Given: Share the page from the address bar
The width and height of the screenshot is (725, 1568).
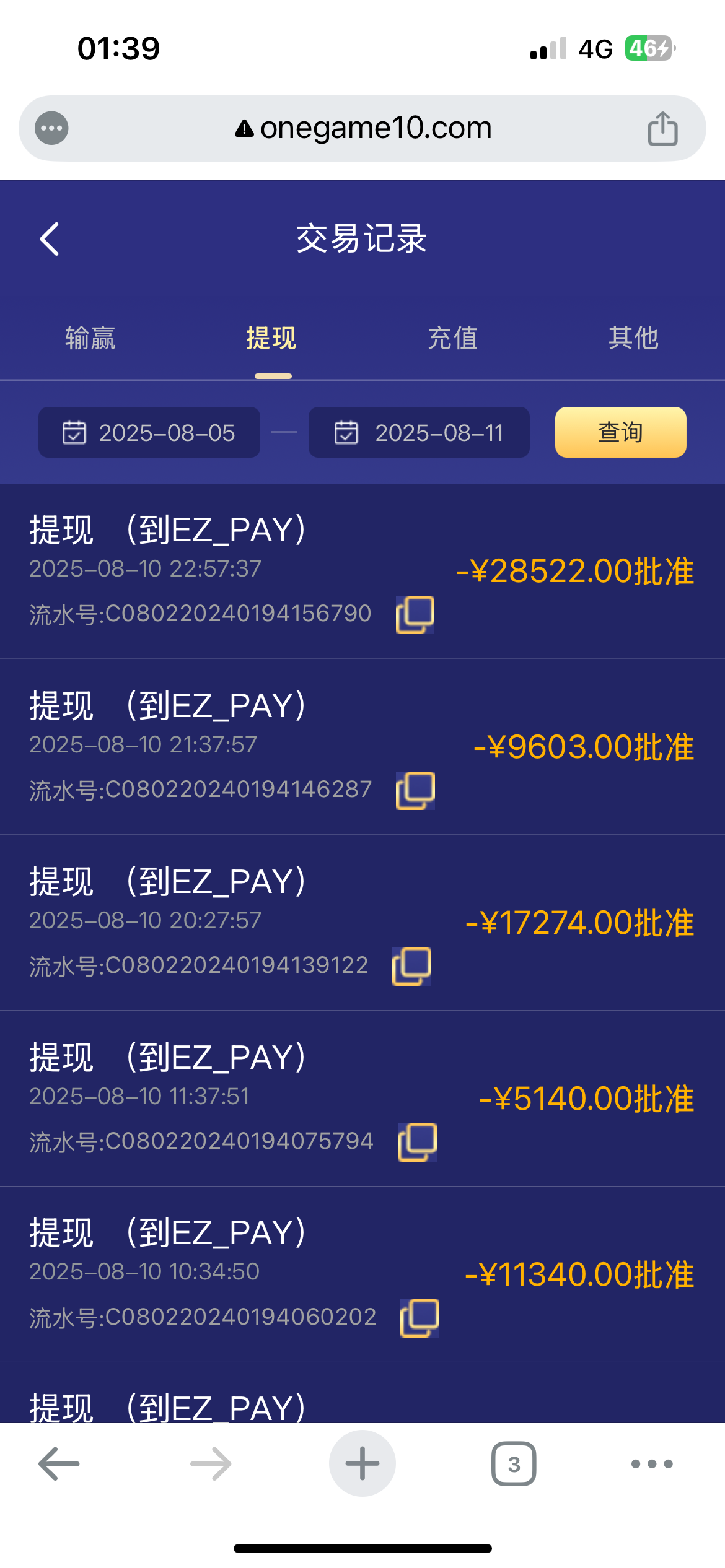Looking at the screenshot, I should pyautogui.click(x=662, y=129).
